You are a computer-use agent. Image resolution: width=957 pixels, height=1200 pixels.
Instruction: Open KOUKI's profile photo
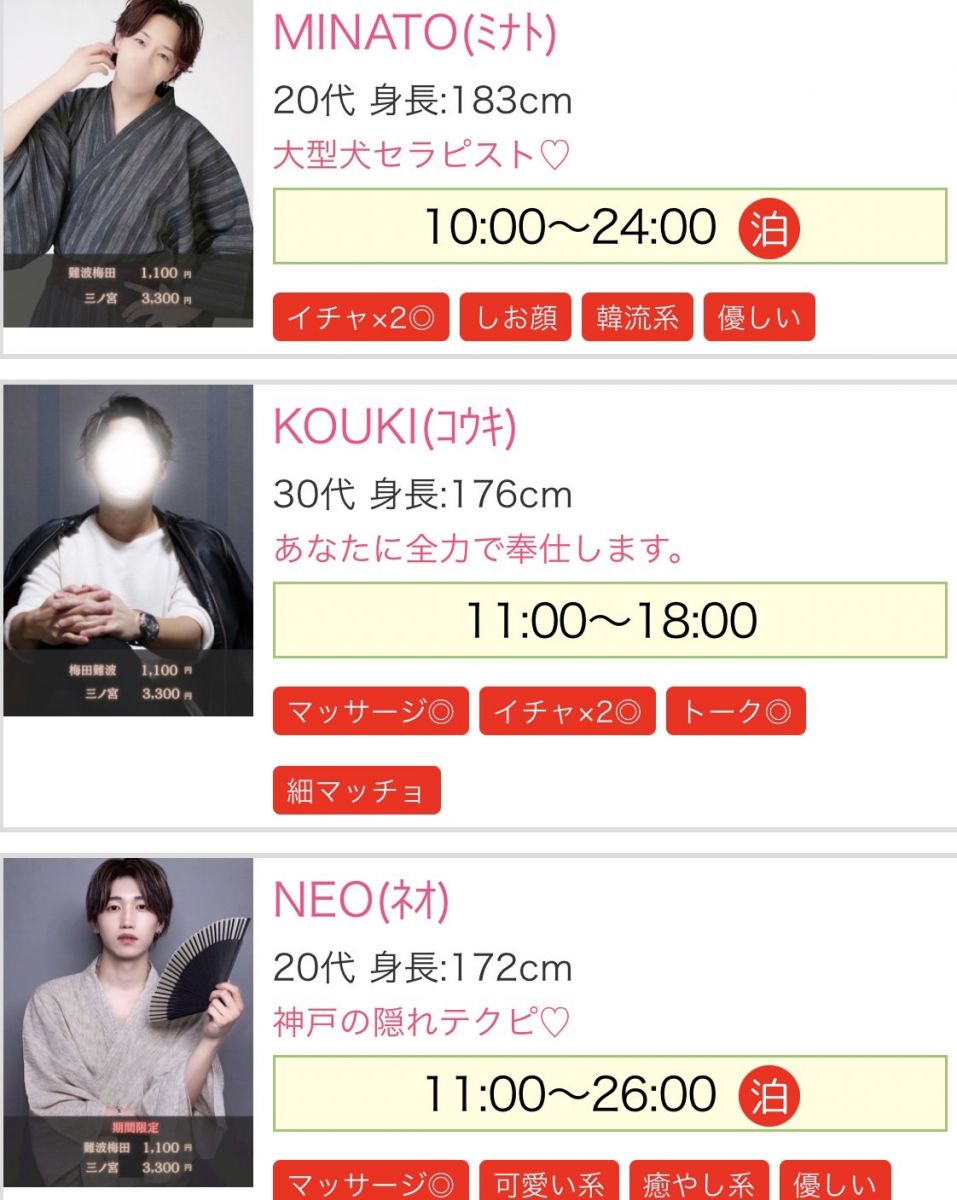(128, 550)
